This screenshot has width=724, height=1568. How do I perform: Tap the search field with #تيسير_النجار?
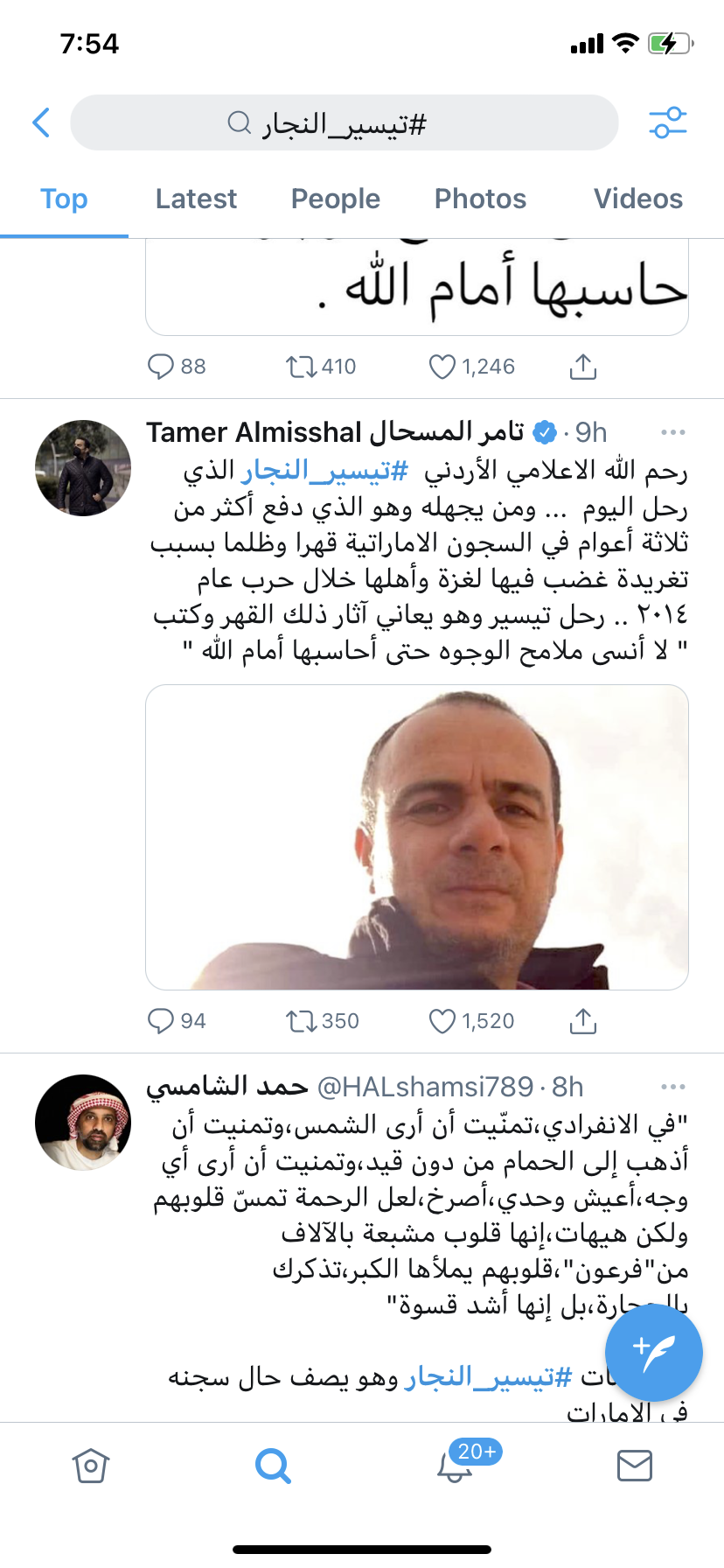(344, 123)
